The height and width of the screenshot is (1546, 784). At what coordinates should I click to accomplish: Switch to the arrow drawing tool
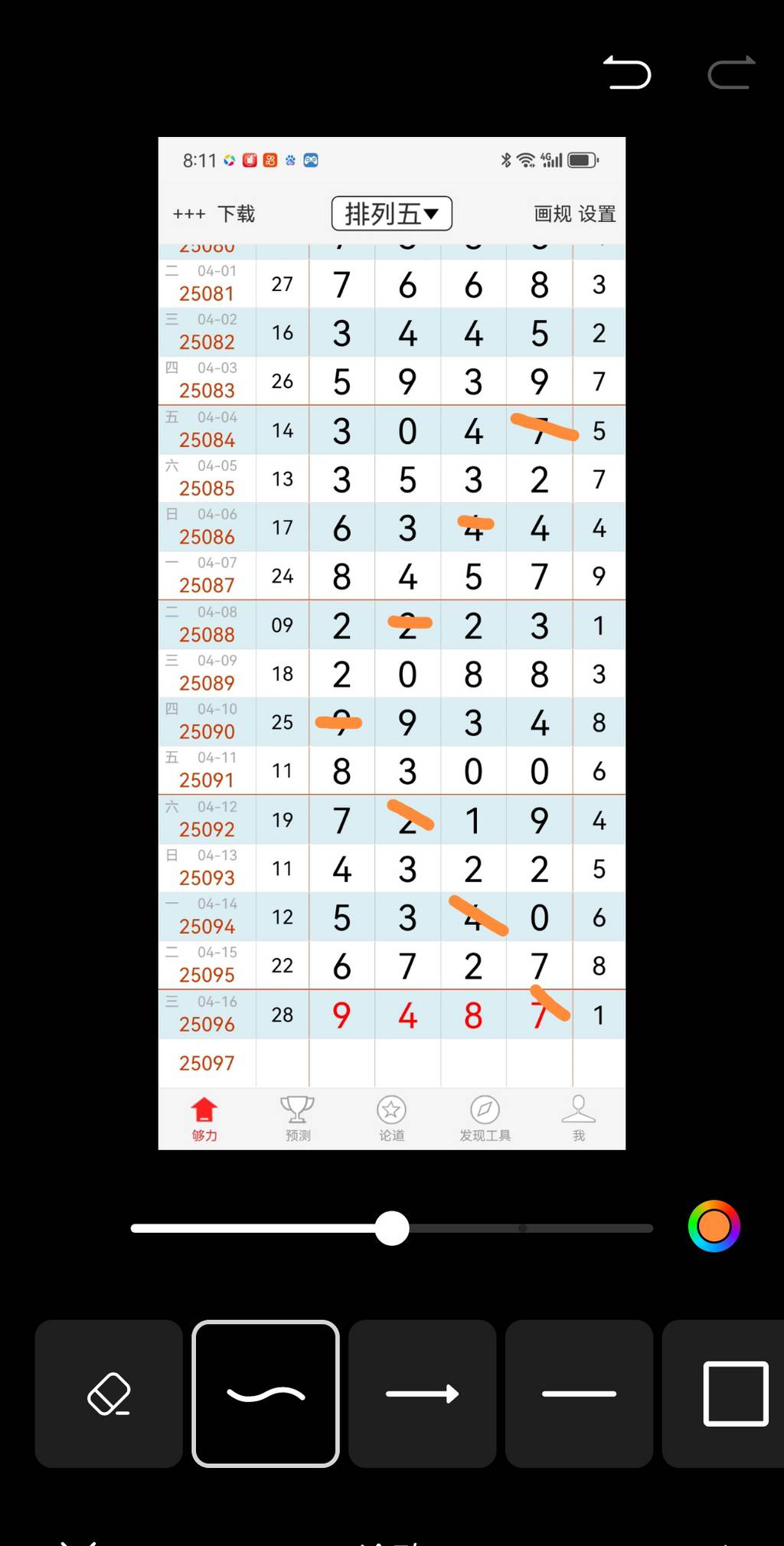[x=423, y=1394]
